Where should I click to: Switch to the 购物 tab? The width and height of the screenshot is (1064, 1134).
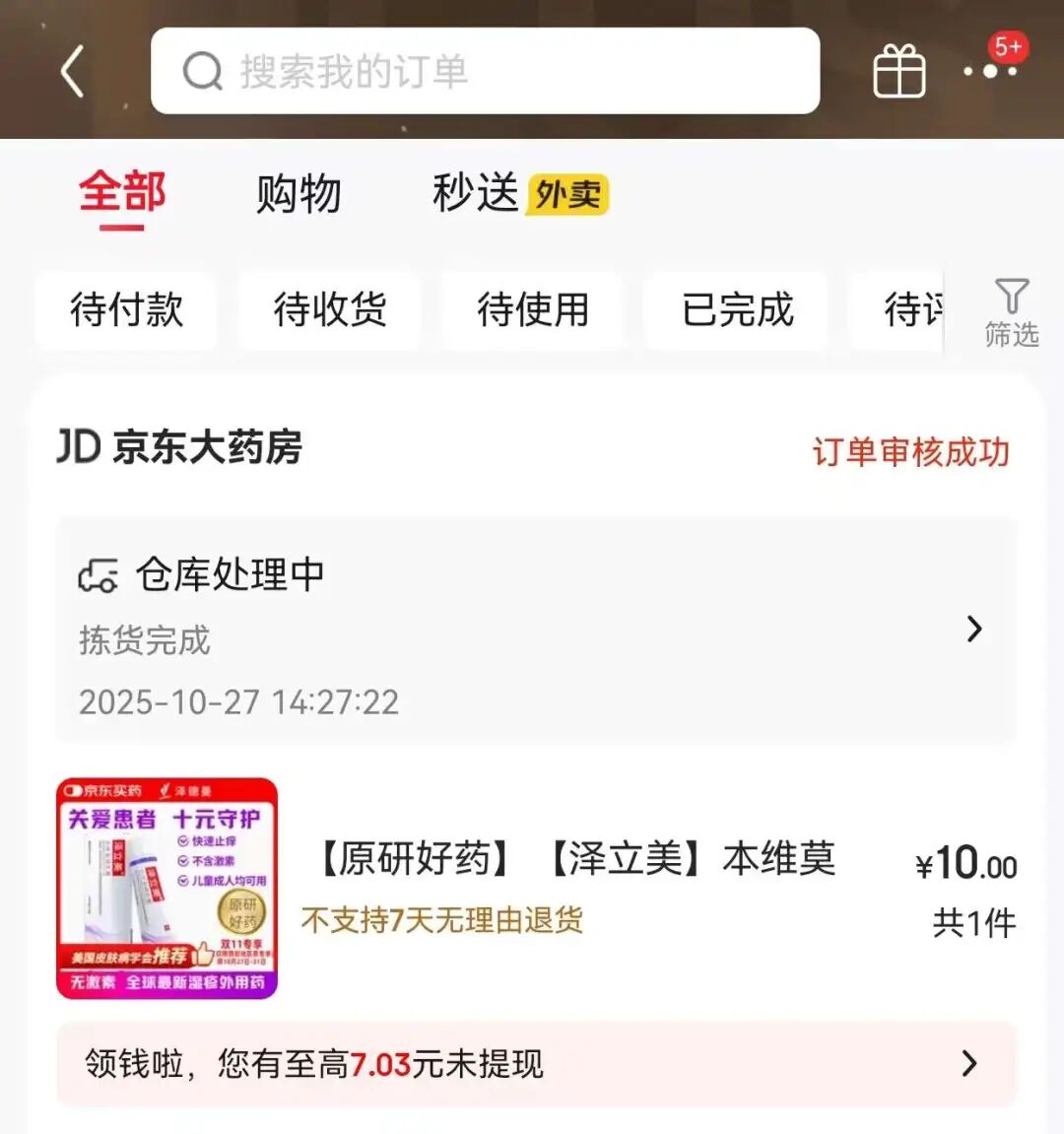pos(299,194)
